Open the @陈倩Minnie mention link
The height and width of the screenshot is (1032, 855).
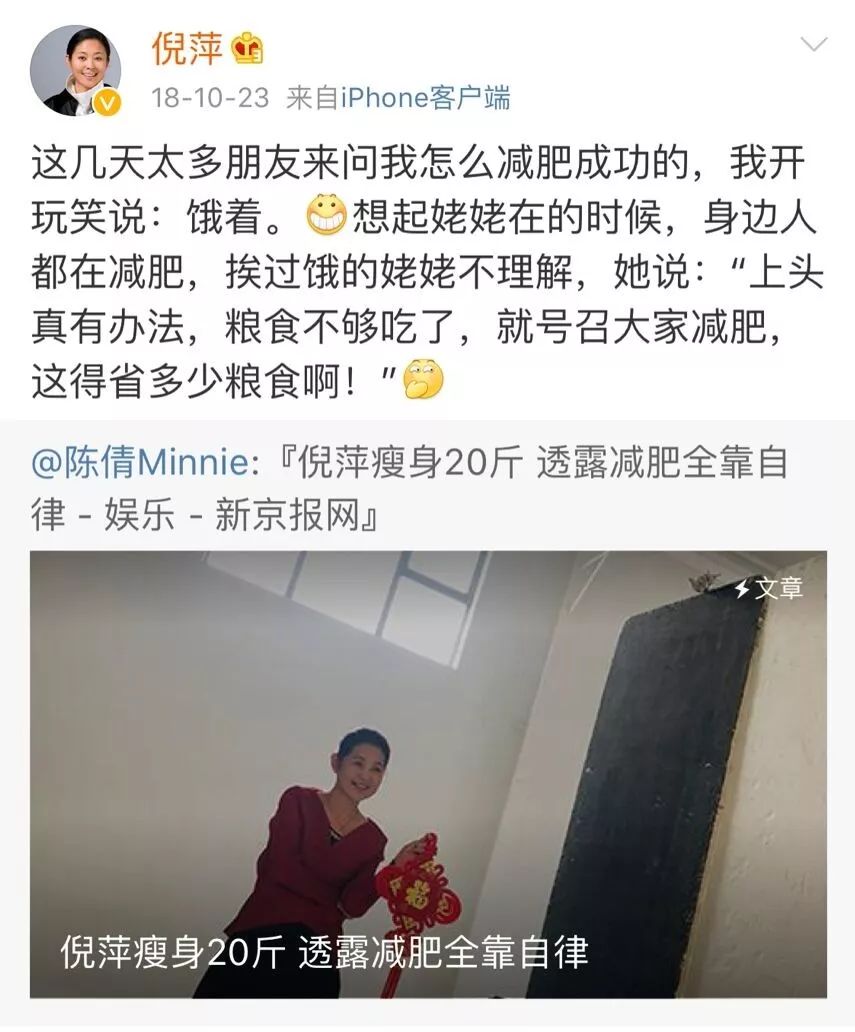pyautogui.click(x=139, y=463)
